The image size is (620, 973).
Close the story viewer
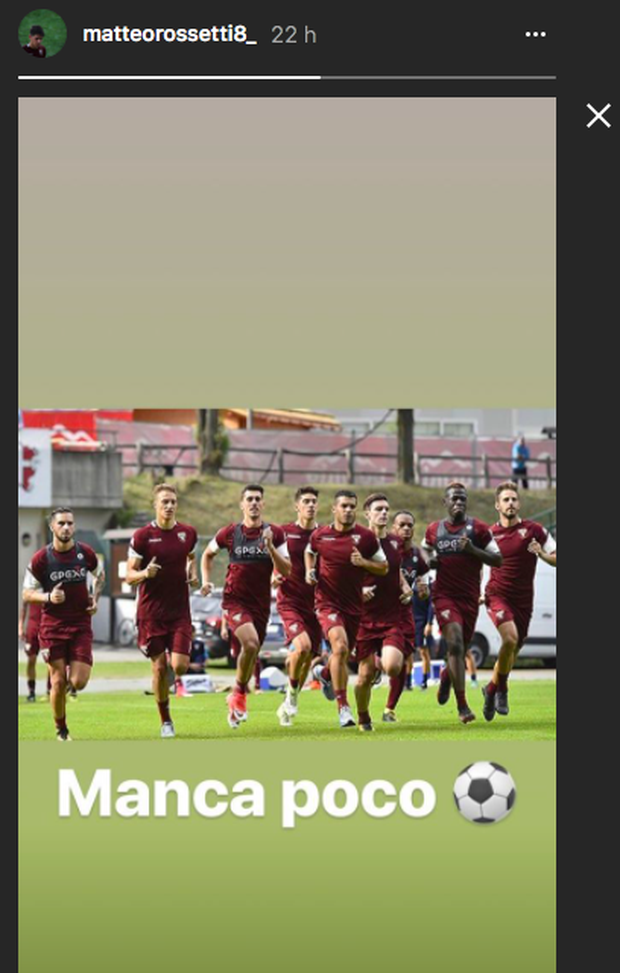click(598, 116)
